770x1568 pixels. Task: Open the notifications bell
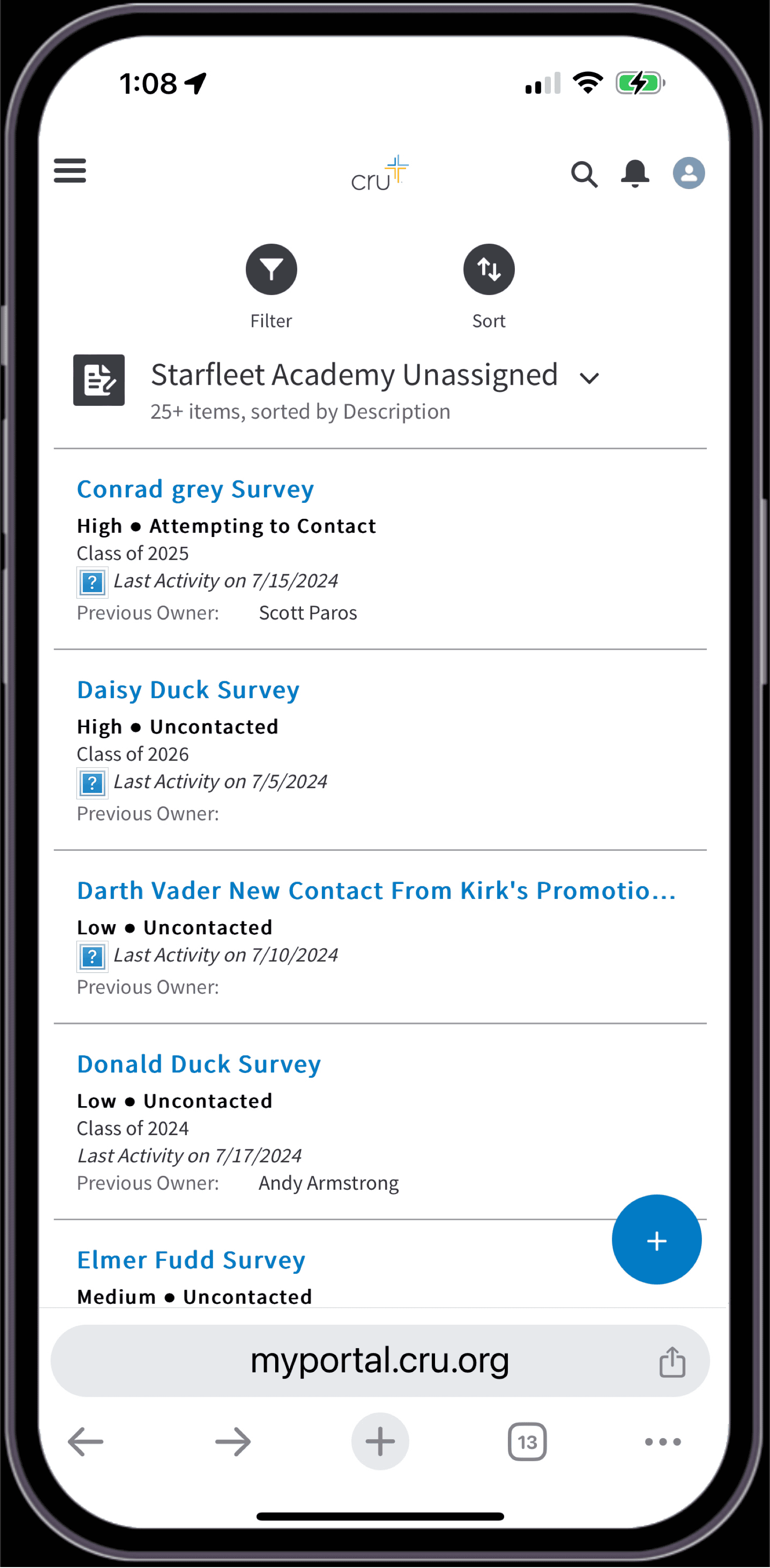coord(635,174)
